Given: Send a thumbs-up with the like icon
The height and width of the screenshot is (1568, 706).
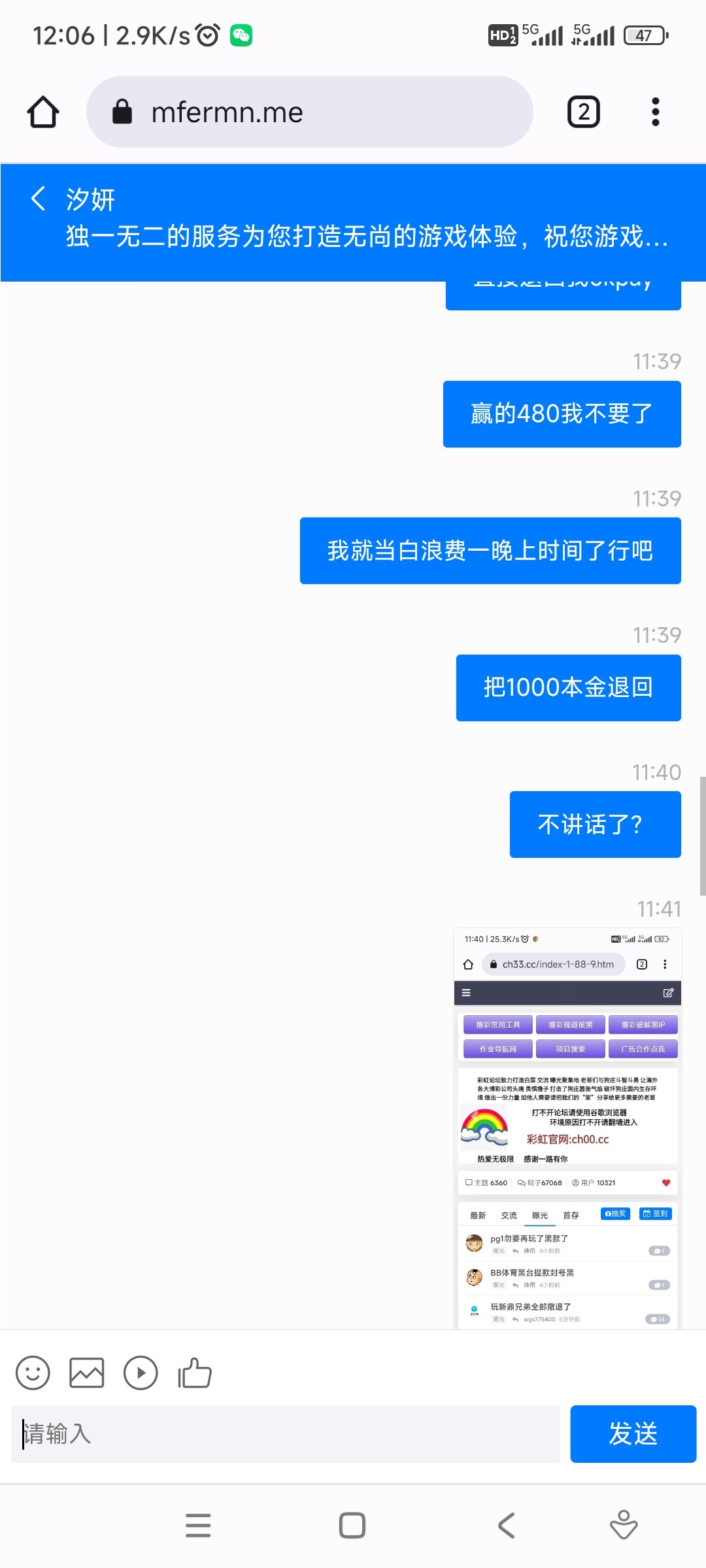Looking at the screenshot, I should click(x=194, y=1373).
